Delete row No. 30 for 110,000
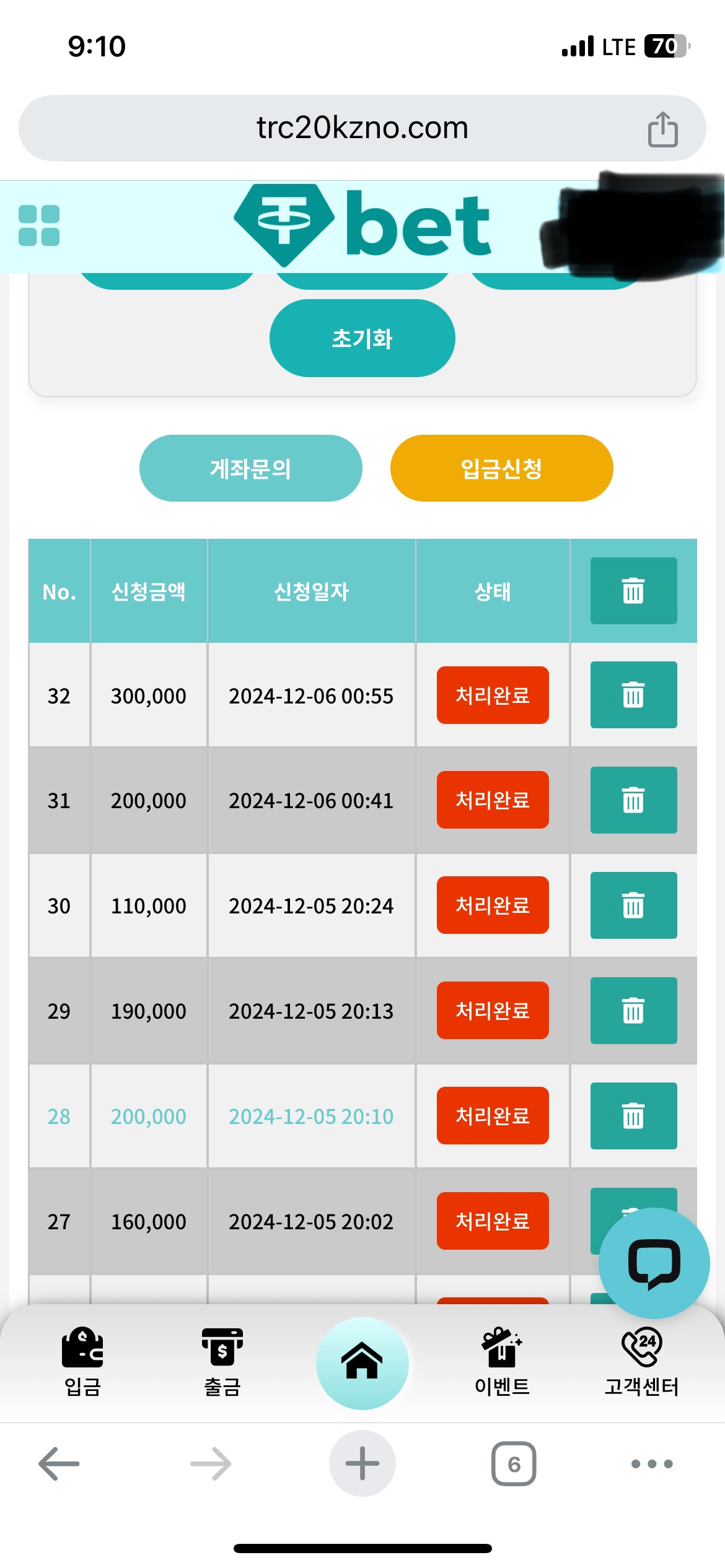Viewport: 725px width, 1568px height. pyautogui.click(x=633, y=905)
